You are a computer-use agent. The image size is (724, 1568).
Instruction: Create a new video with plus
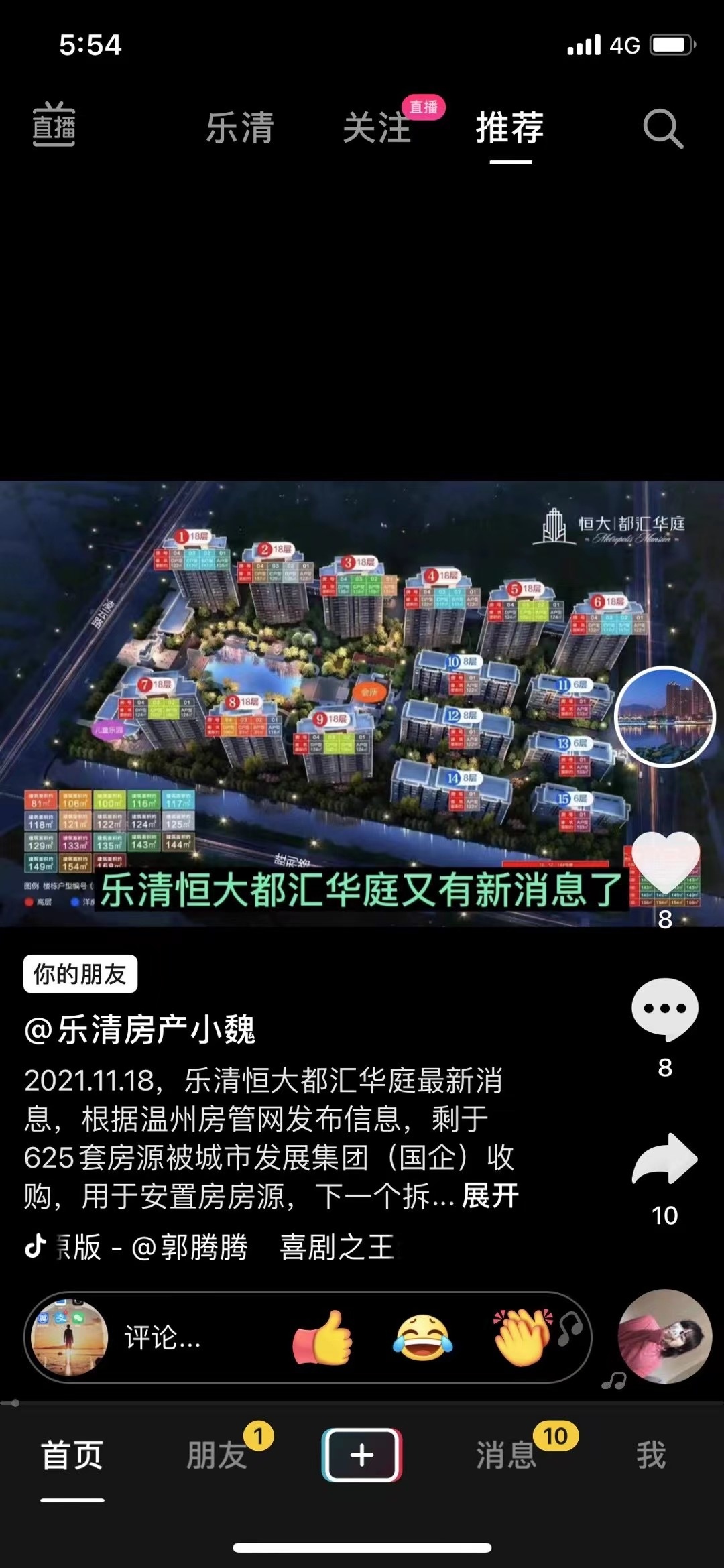tap(362, 1455)
